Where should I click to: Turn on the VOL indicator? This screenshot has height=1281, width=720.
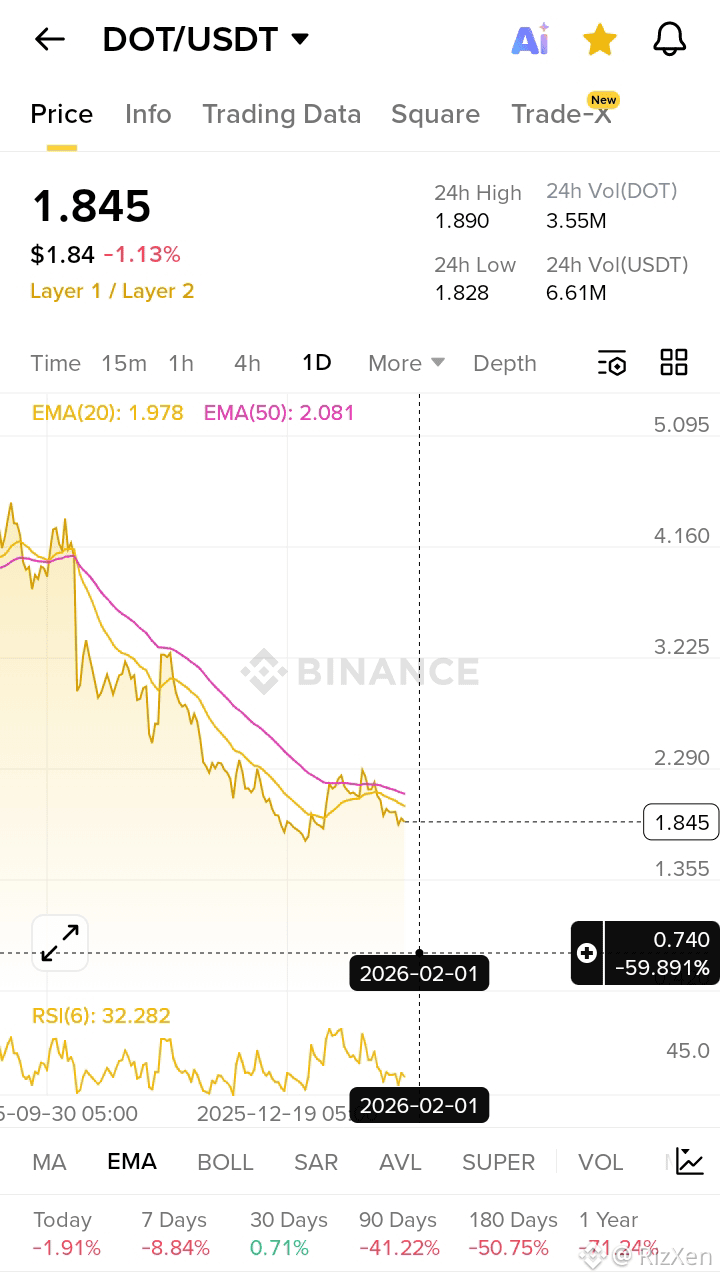click(600, 1161)
